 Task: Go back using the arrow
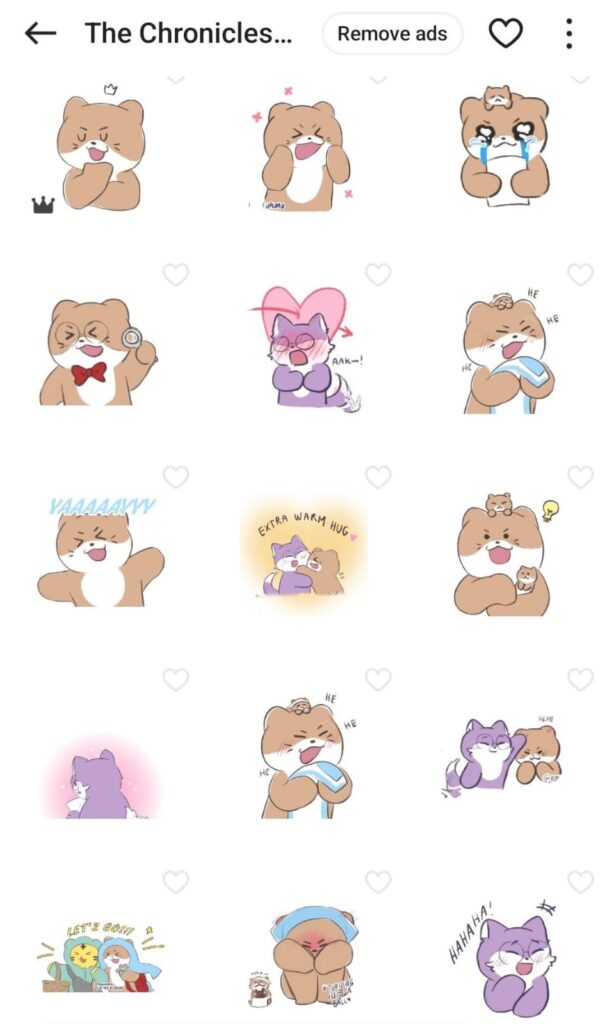pos(40,33)
